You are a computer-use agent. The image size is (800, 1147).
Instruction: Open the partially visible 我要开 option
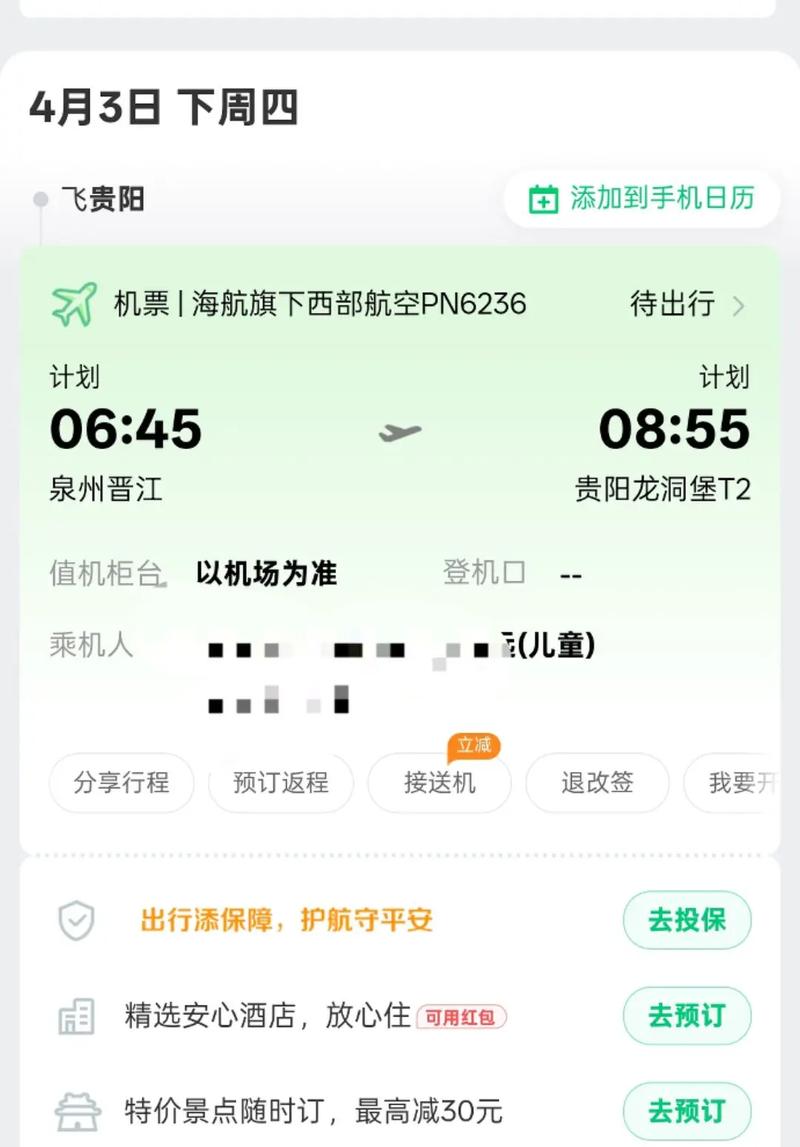point(744,783)
